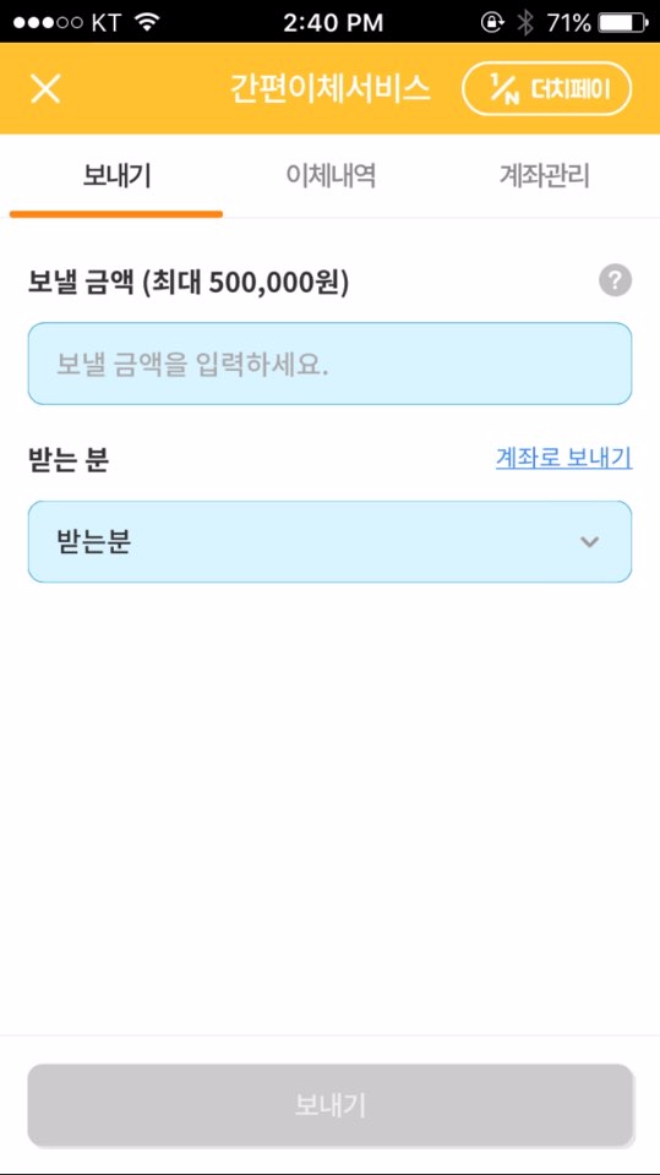Expand the 받는분 dropdown

point(330,542)
